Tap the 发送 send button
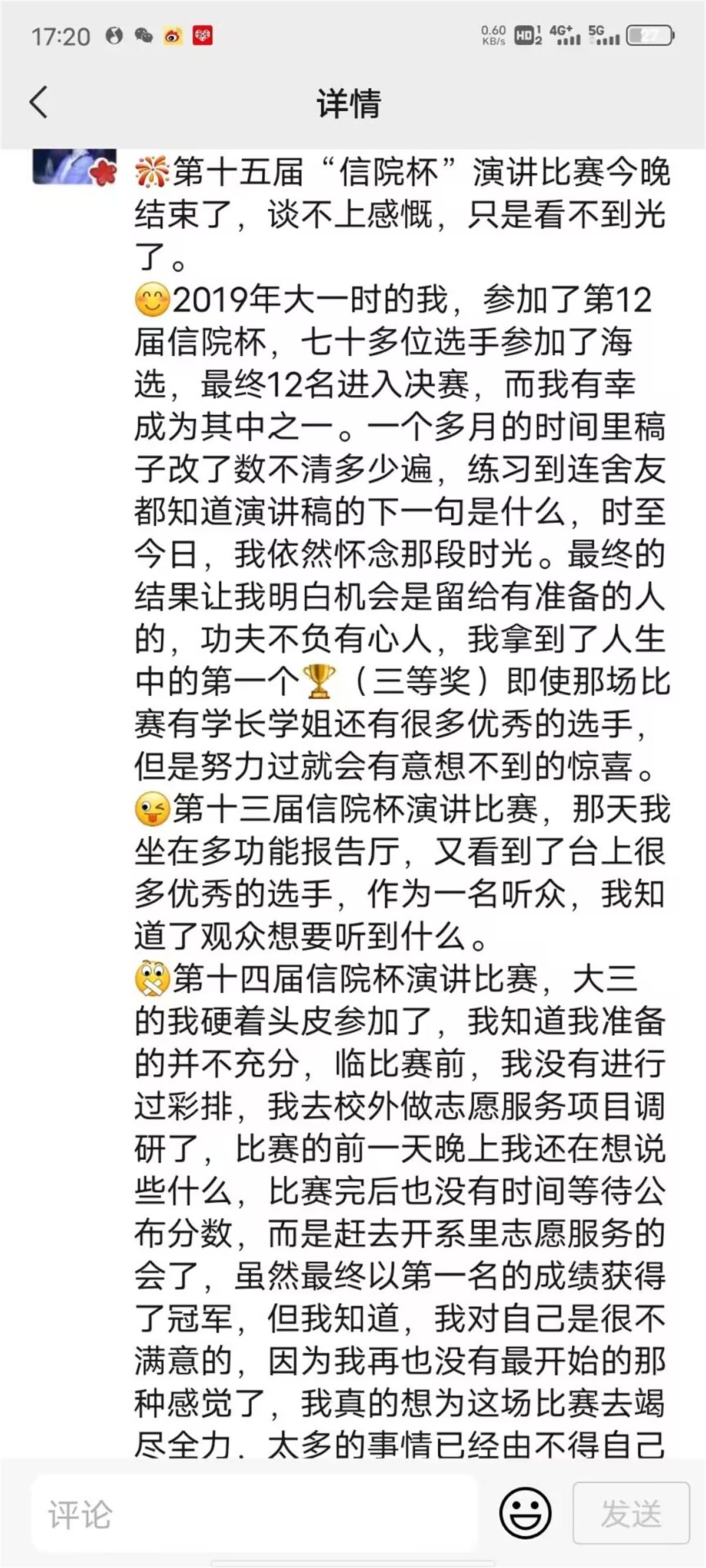The width and height of the screenshot is (706, 1568). (x=631, y=1513)
